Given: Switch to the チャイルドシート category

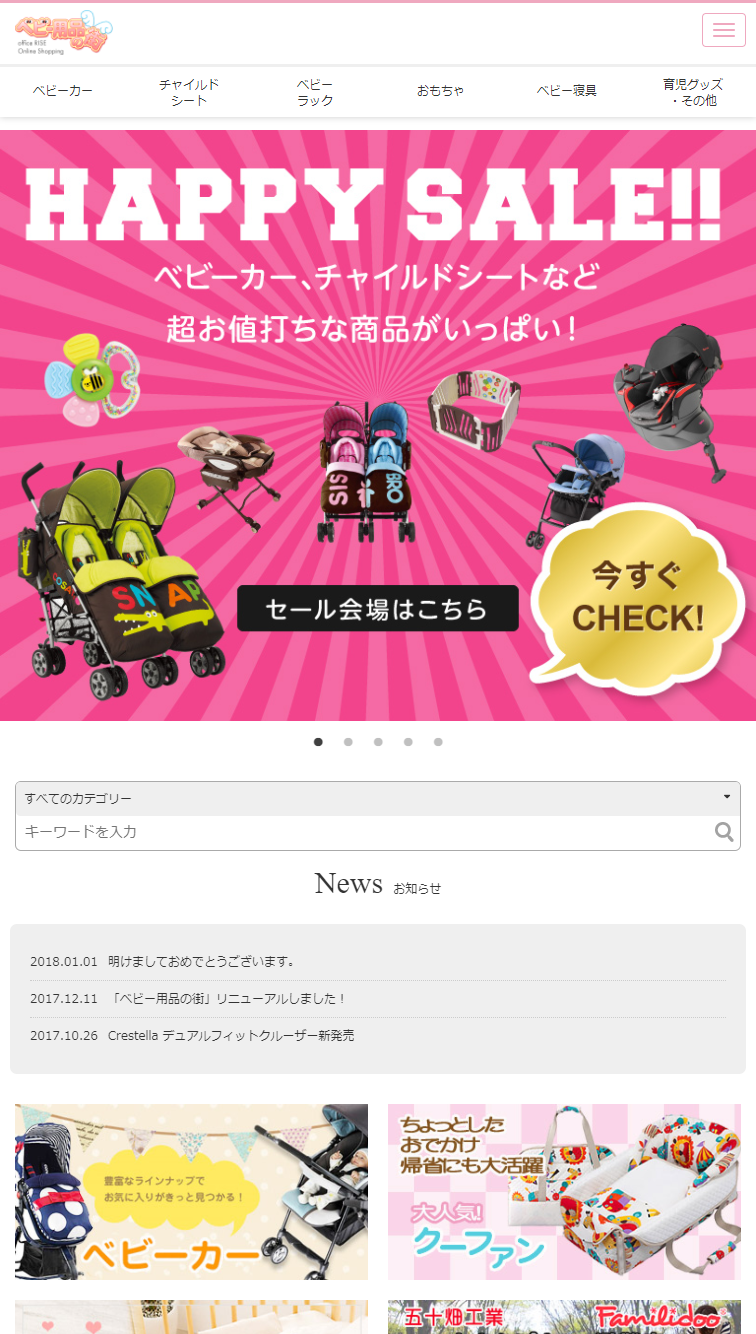Looking at the screenshot, I should point(188,92).
